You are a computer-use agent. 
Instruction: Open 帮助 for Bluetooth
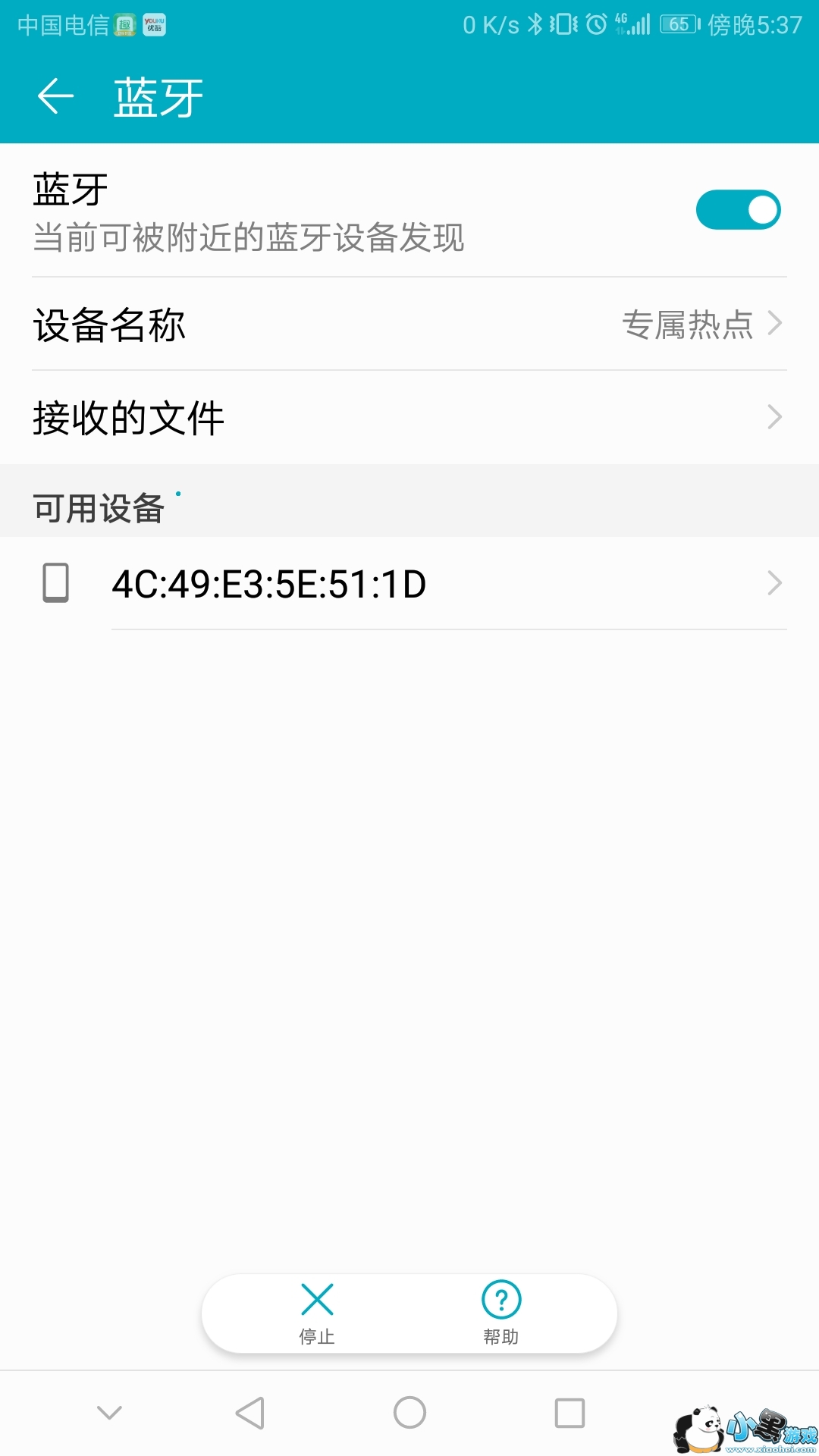tap(501, 1313)
